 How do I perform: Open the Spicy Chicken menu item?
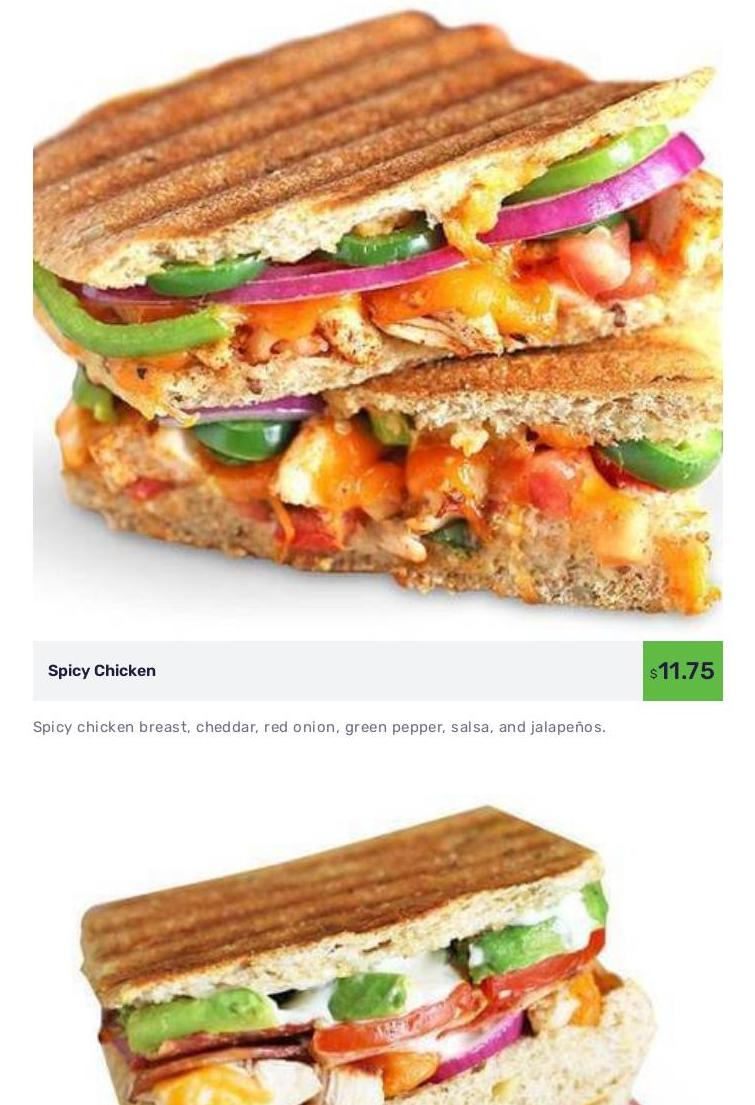pyautogui.click(x=102, y=671)
